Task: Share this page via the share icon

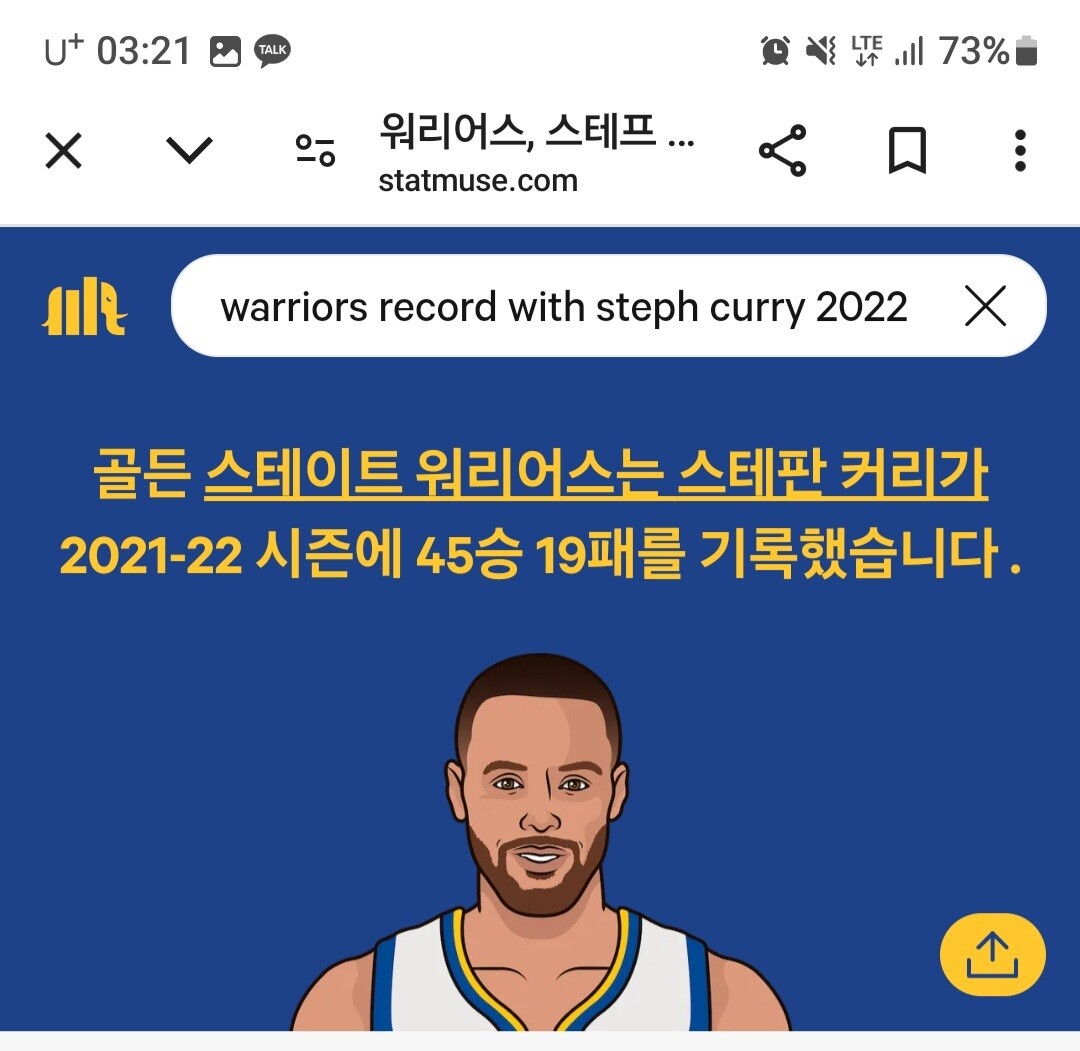Action: click(782, 150)
